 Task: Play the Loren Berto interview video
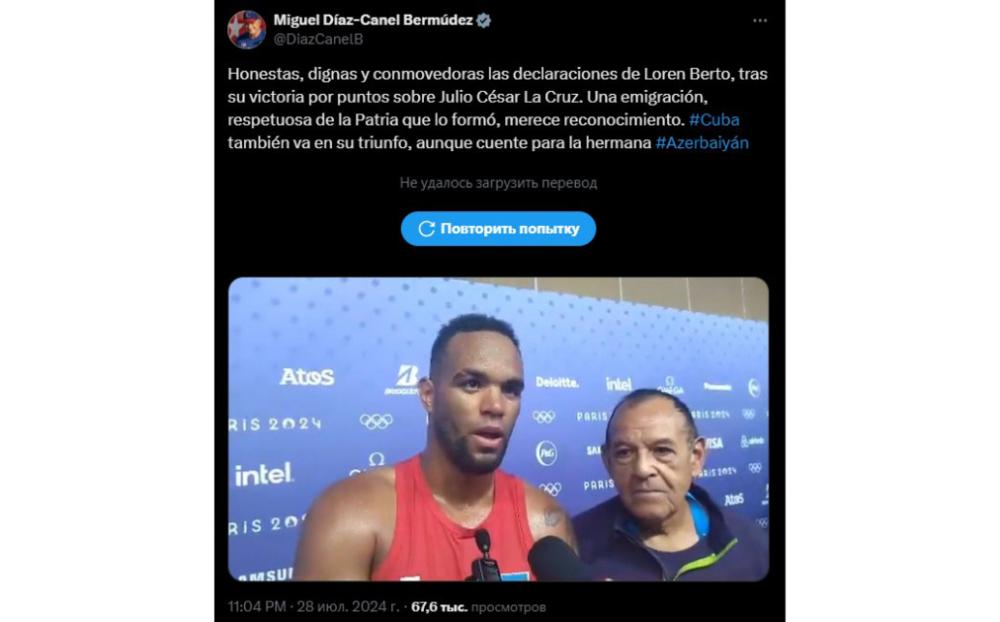tap(498, 429)
